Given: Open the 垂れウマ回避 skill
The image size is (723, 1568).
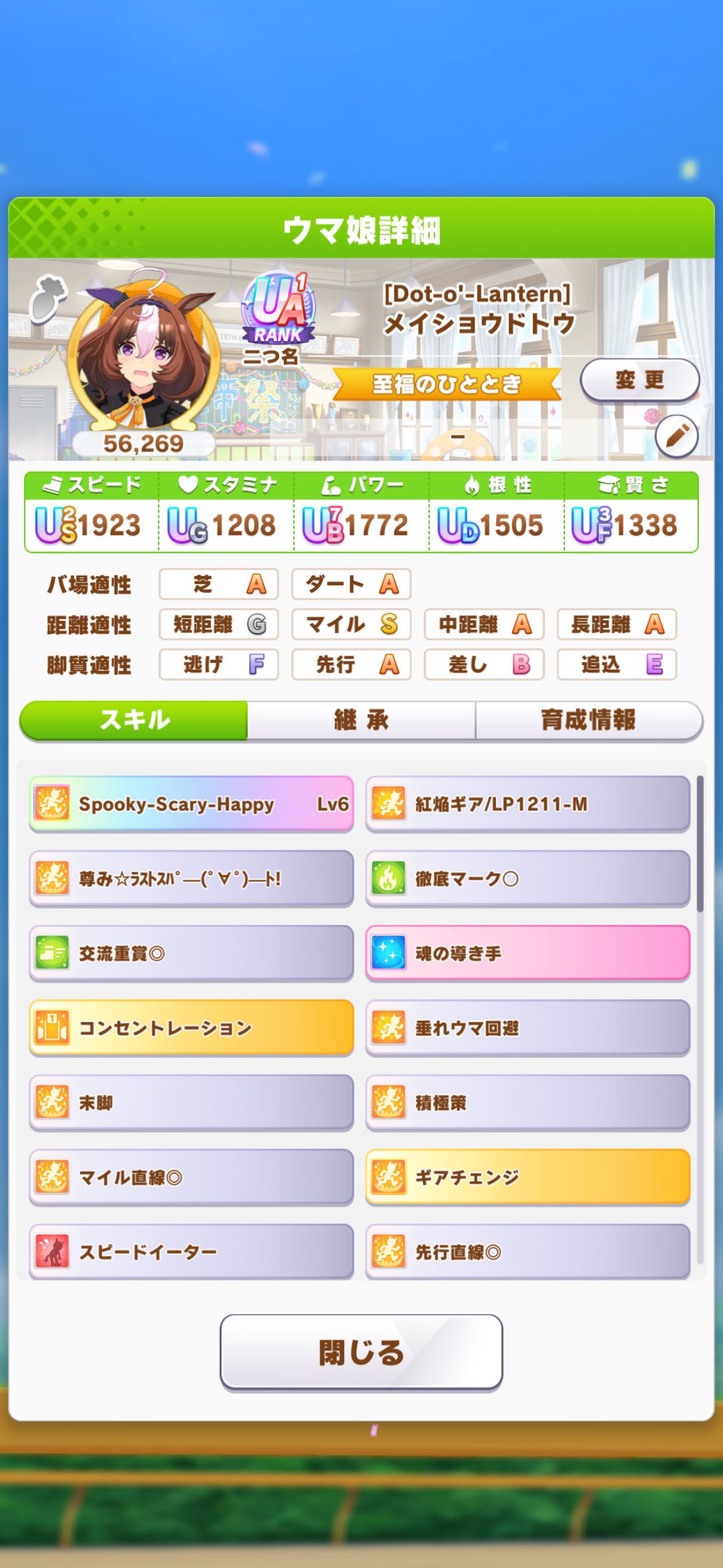Looking at the screenshot, I should click(x=527, y=1028).
